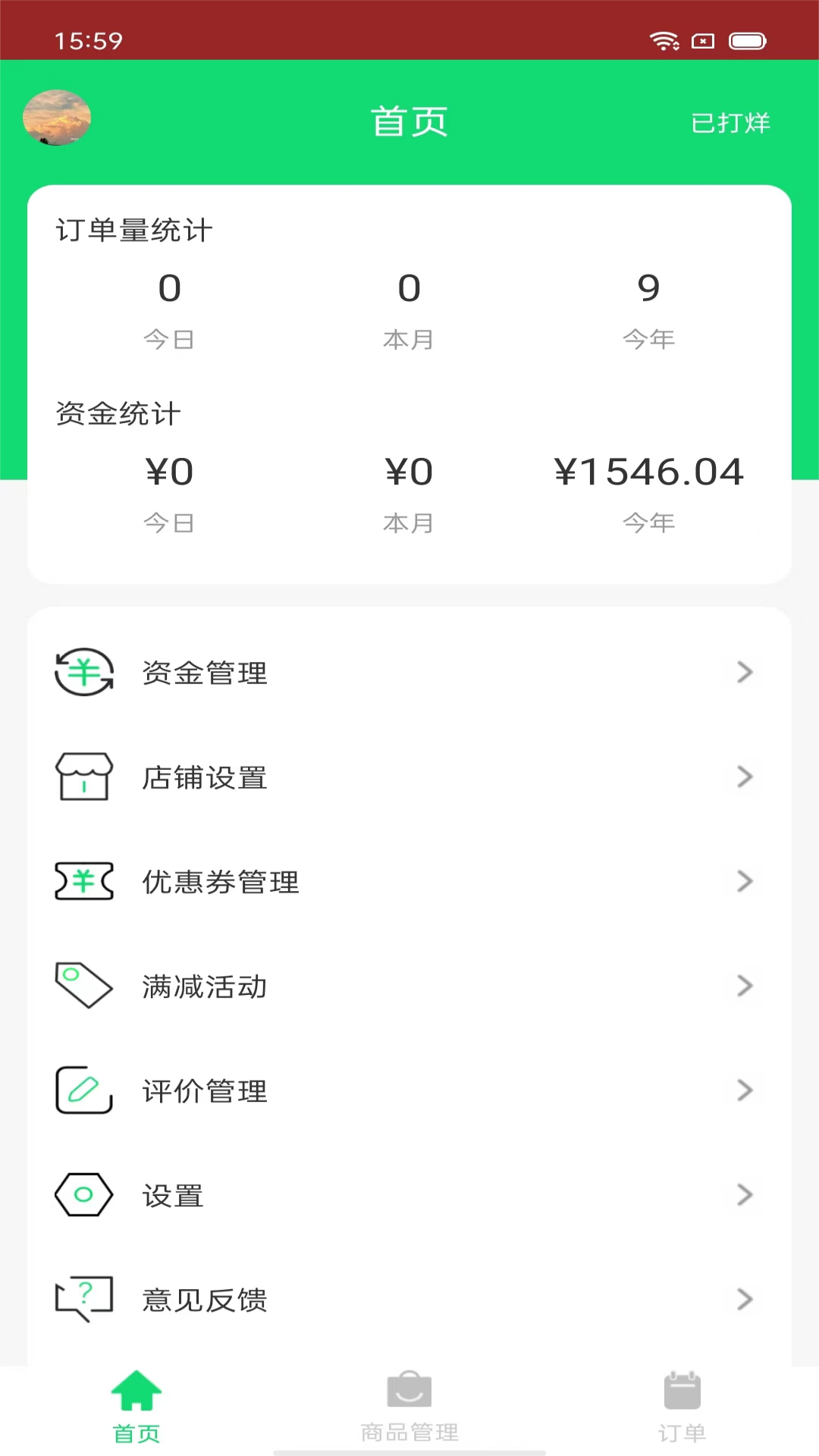Open the profile avatar photo
This screenshot has height=1456, width=819.
[57, 118]
